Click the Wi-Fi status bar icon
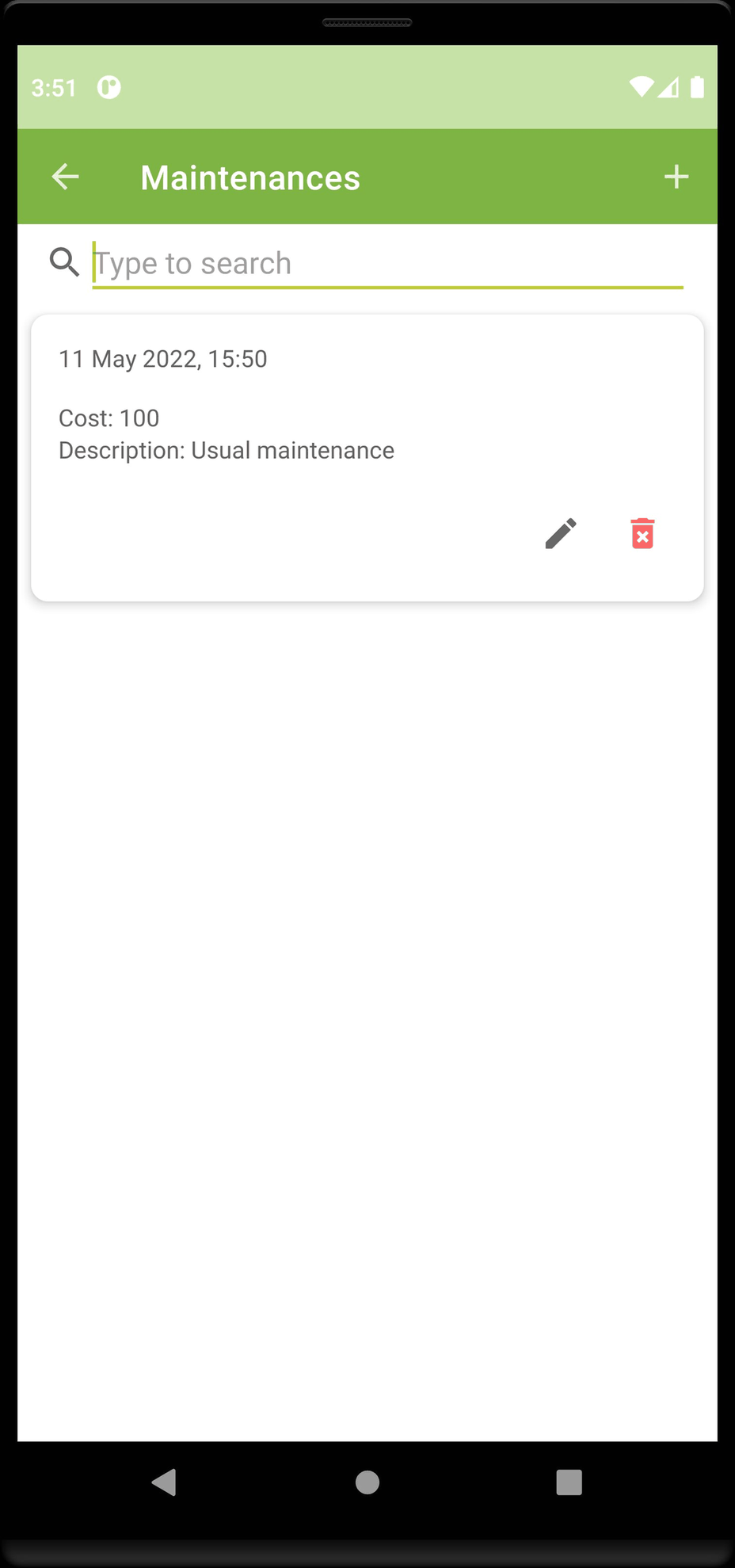The width and height of the screenshot is (735, 1568). tap(640, 87)
